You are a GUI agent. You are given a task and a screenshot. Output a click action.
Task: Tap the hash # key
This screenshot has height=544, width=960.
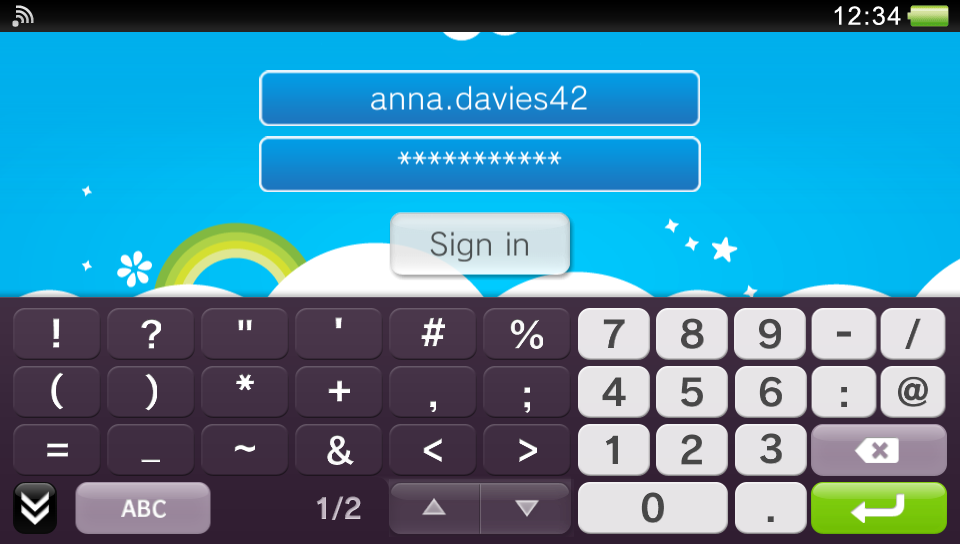pyautogui.click(x=432, y=334)
